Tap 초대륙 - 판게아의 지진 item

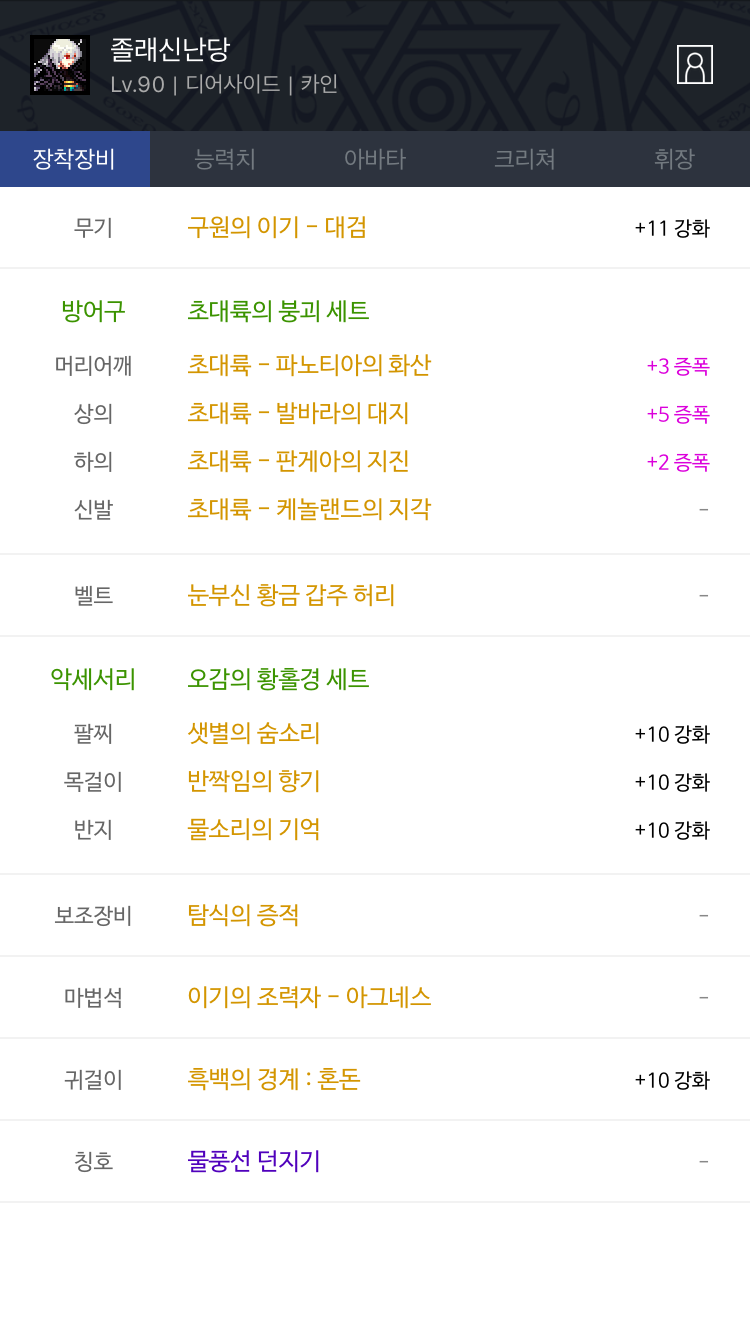[298, 461]
